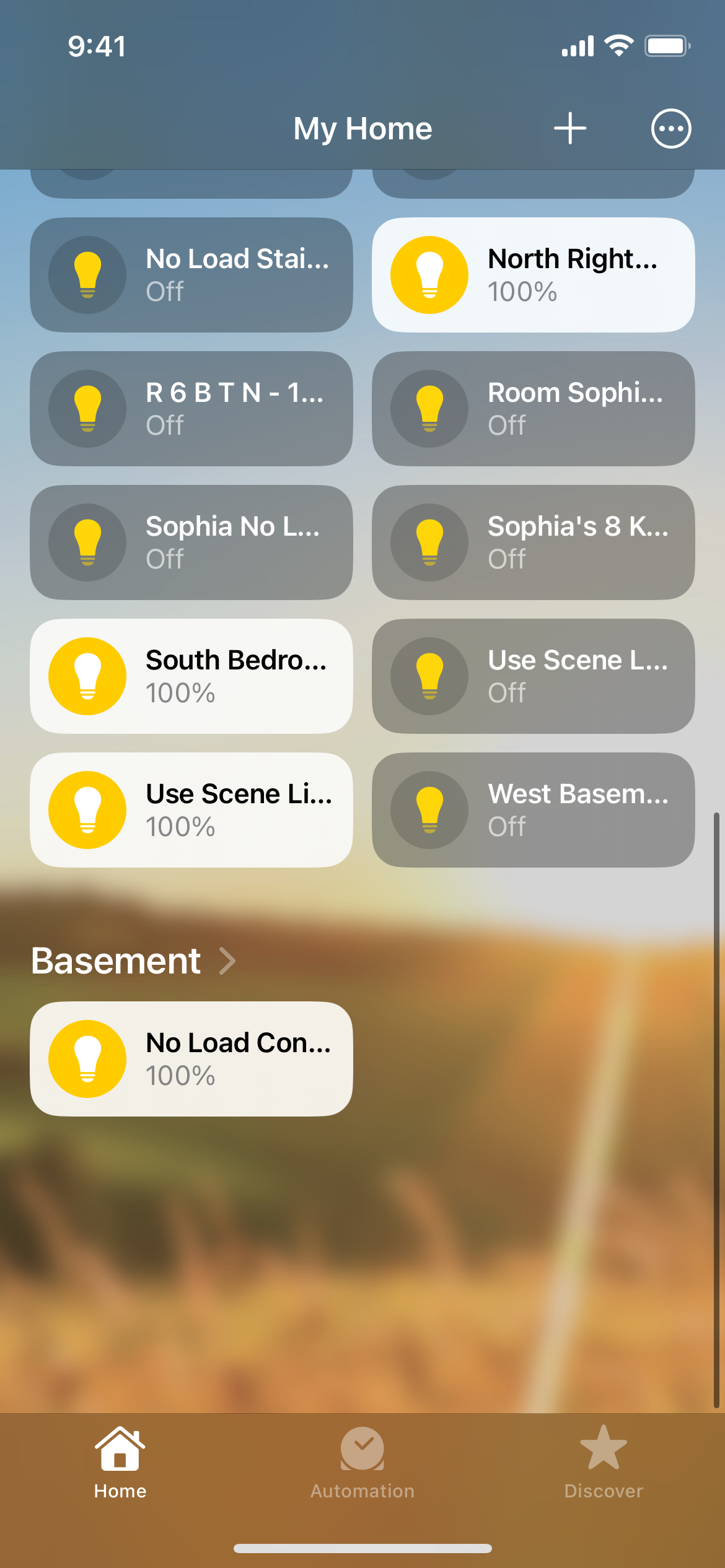Add a new accessory with plus icon
Viewport: 725px width, 1568px height.
point(569,129)
